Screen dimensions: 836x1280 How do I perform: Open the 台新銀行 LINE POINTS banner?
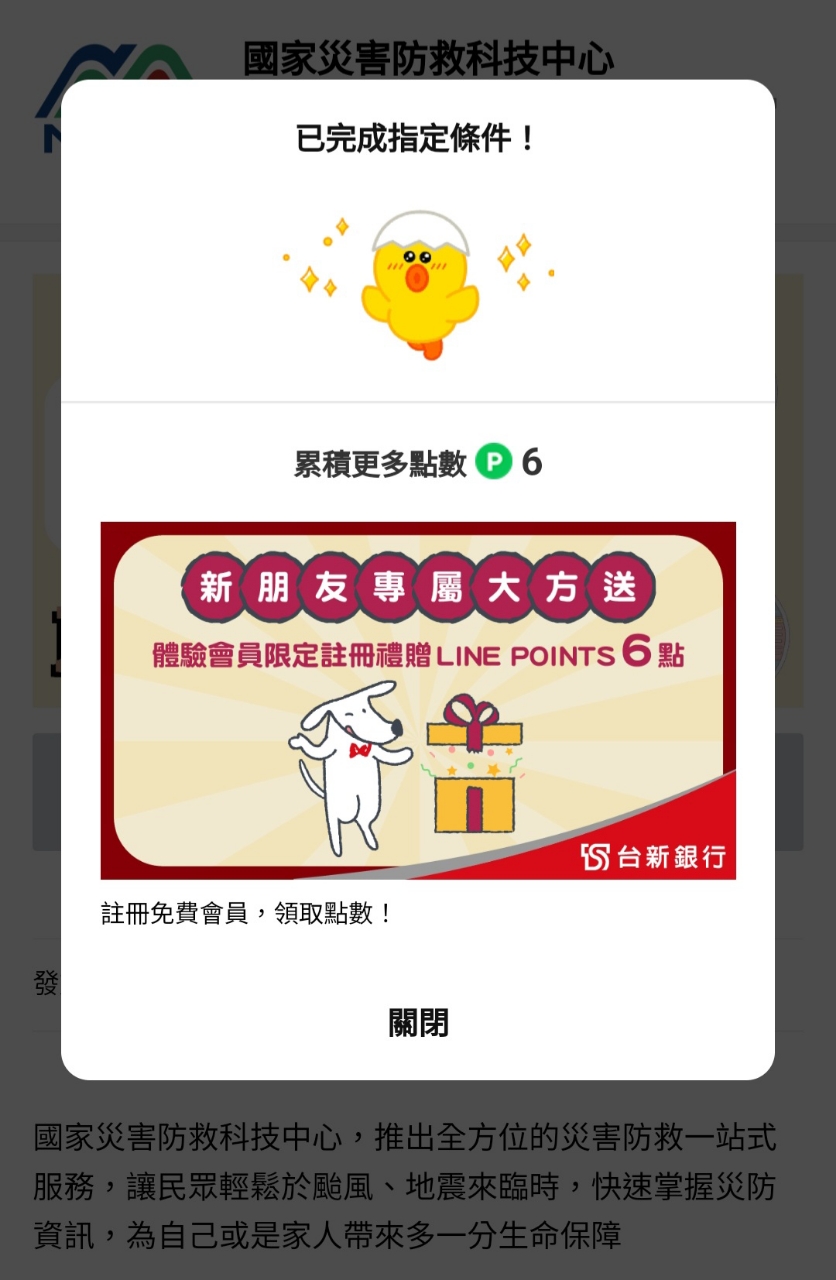click(x=418, y=700)
